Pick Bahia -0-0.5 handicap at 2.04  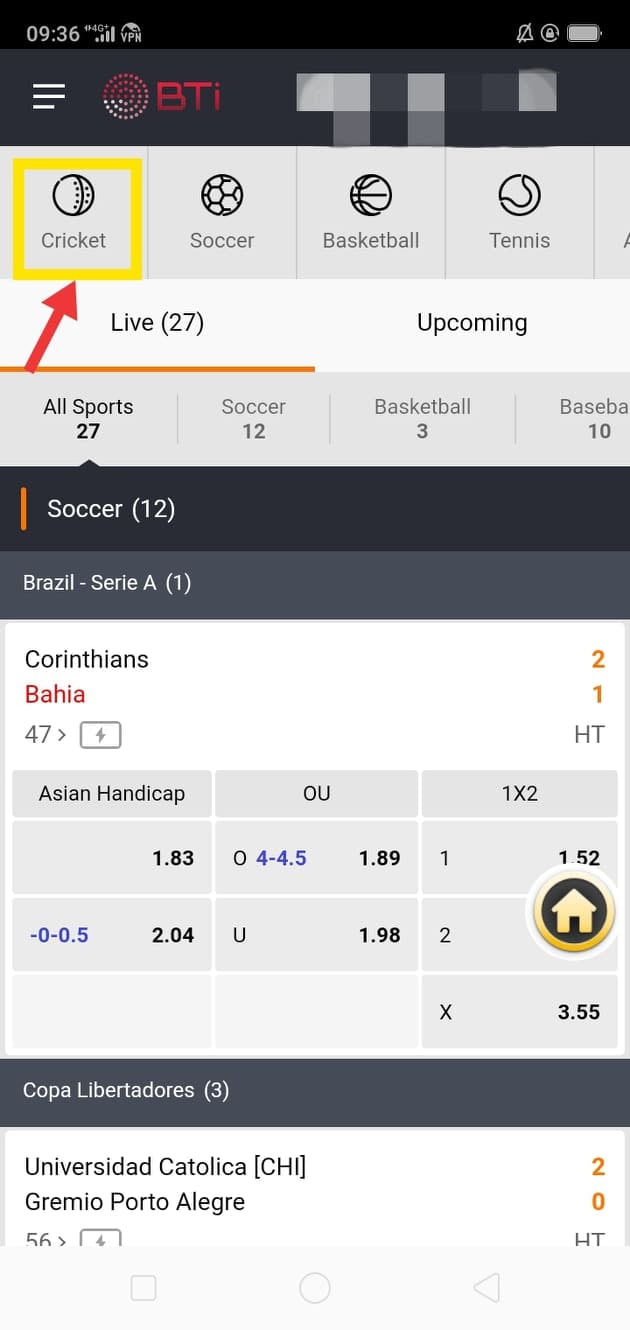(112, 935)
